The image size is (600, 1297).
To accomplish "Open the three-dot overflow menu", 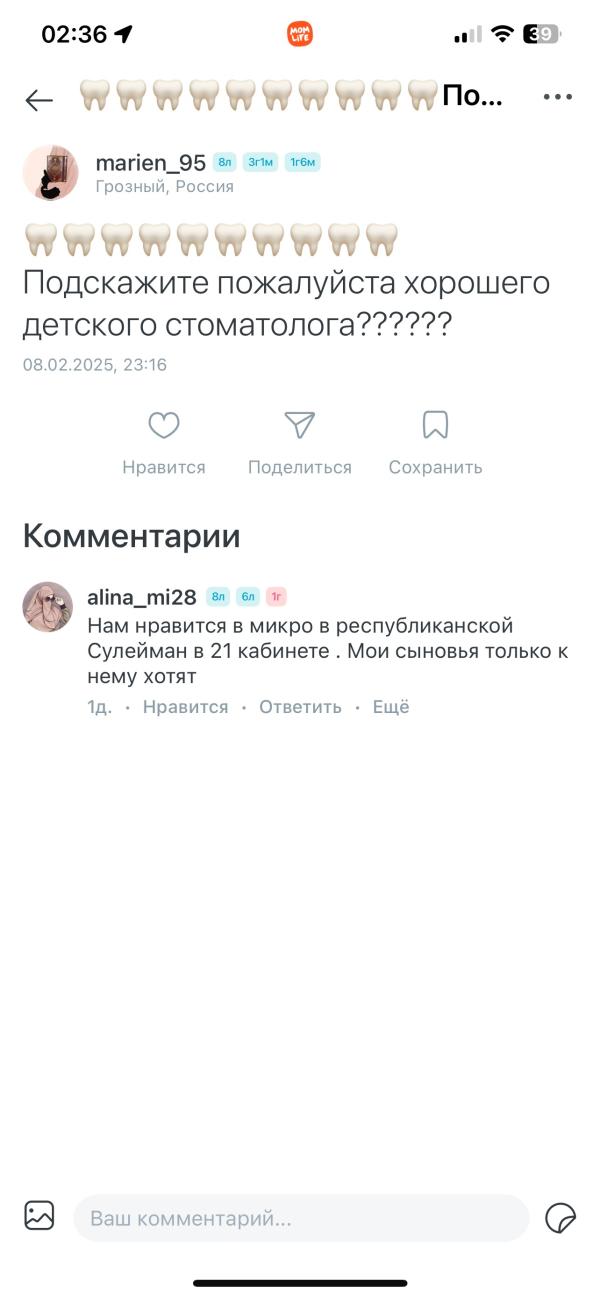I will [x=557, y=97].
